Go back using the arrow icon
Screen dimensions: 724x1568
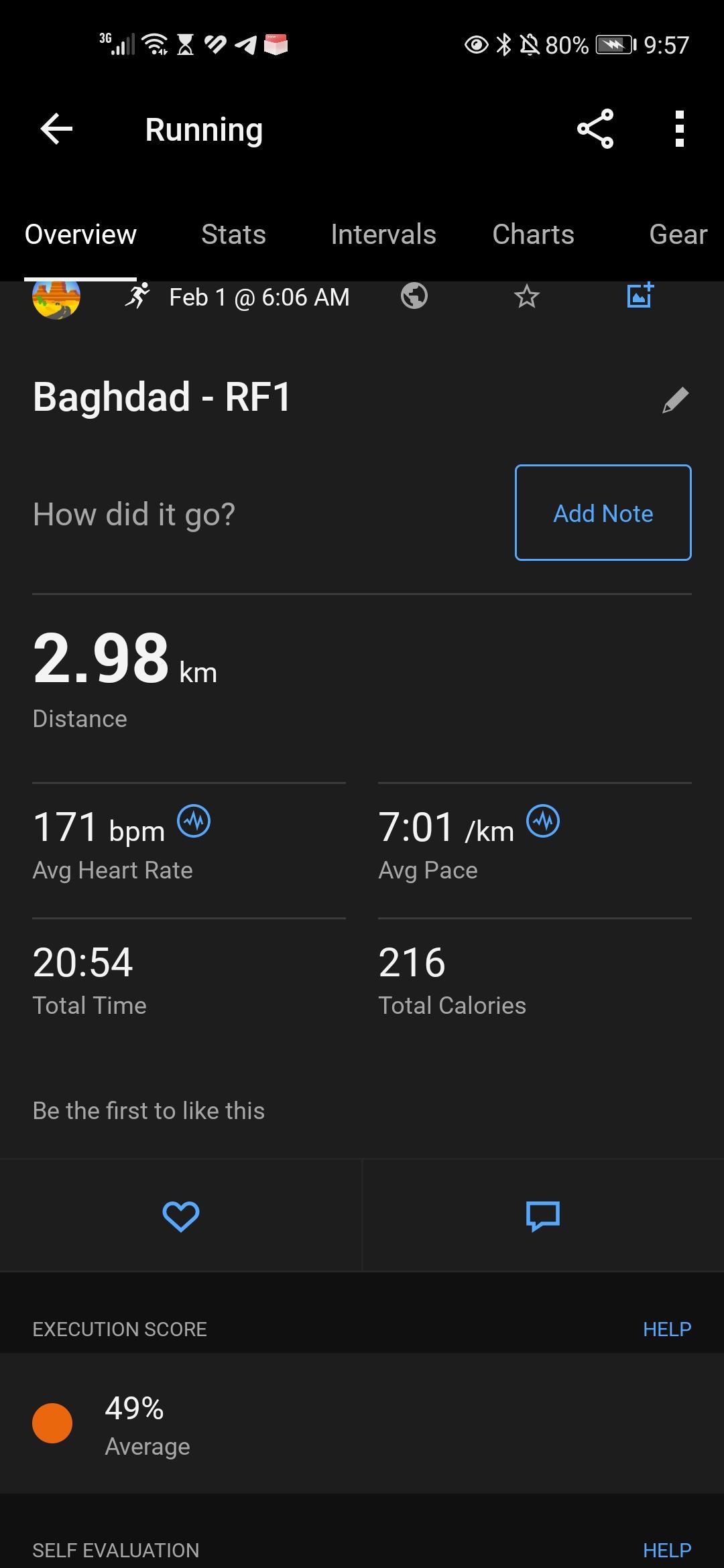click(x=56, y=129)
